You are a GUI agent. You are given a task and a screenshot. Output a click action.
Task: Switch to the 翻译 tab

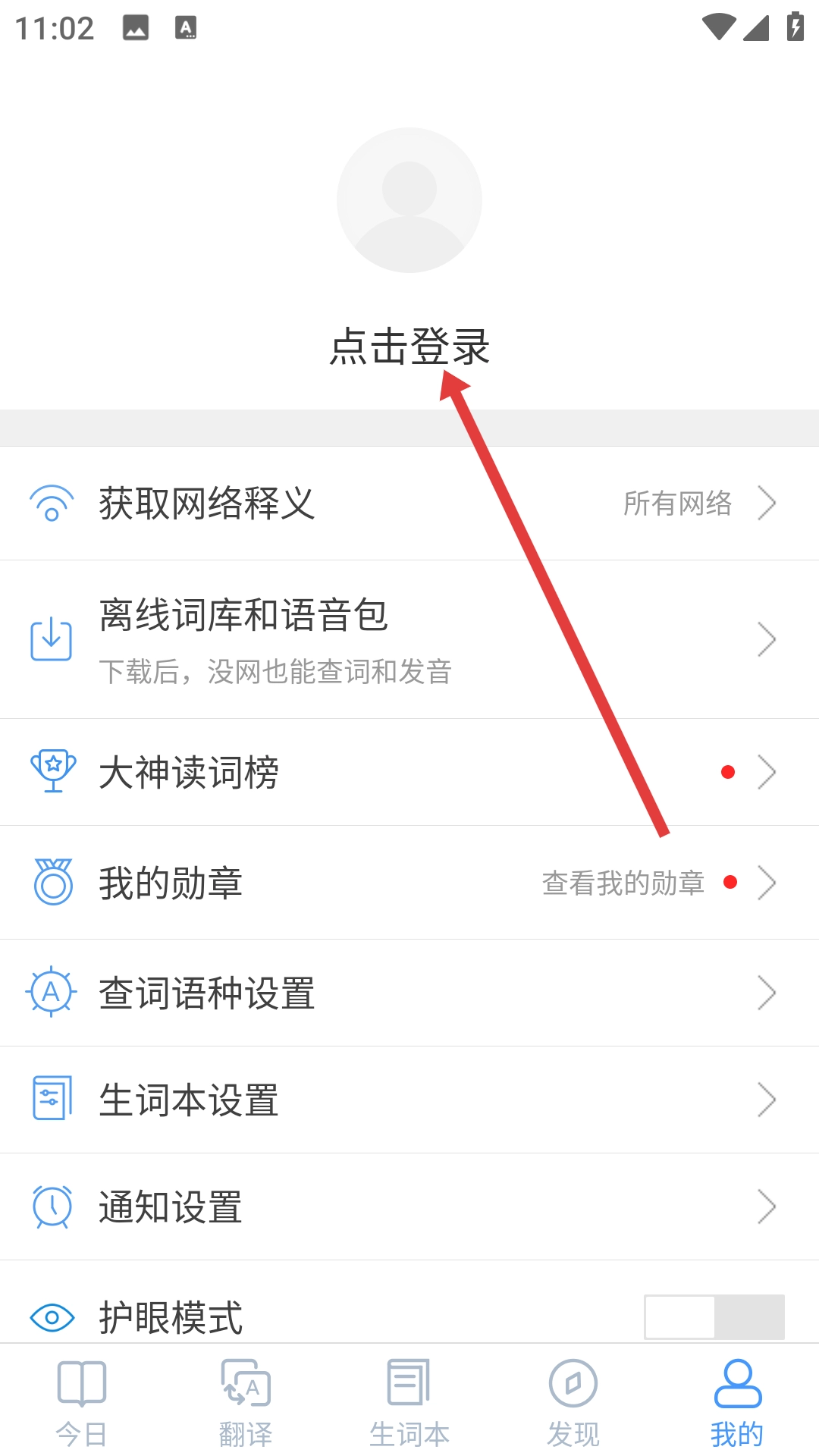tap(246, 1403)
